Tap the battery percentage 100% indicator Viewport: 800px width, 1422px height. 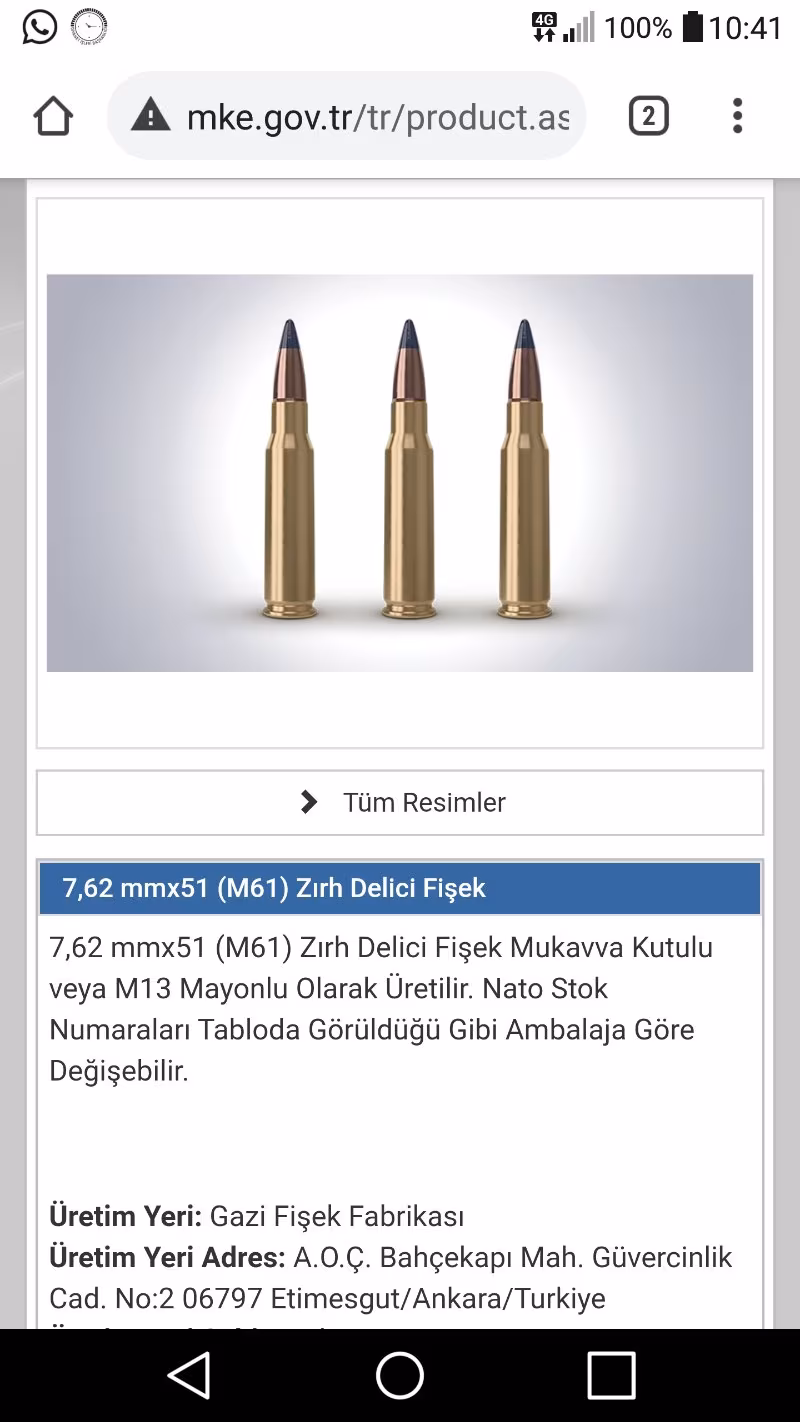638,28
